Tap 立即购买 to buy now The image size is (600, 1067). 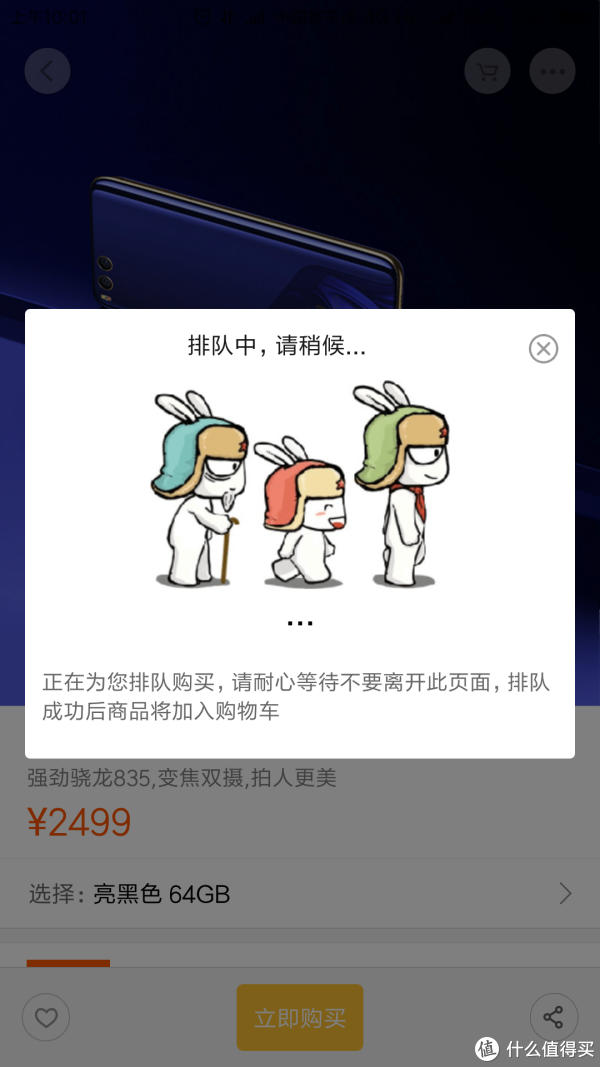[300, 1017]
